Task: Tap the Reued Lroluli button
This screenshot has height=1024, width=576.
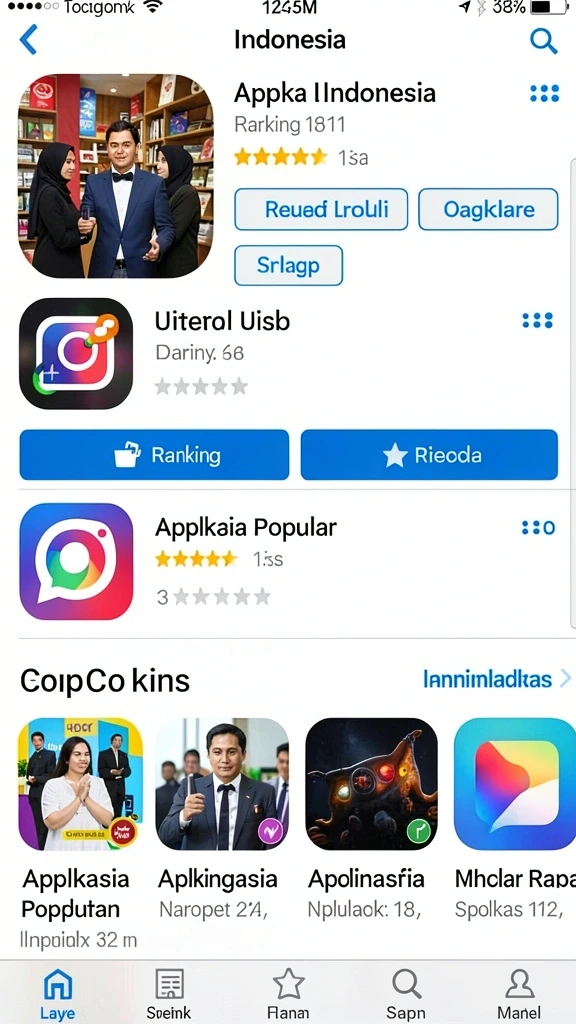Action: (x=321, y=210)
